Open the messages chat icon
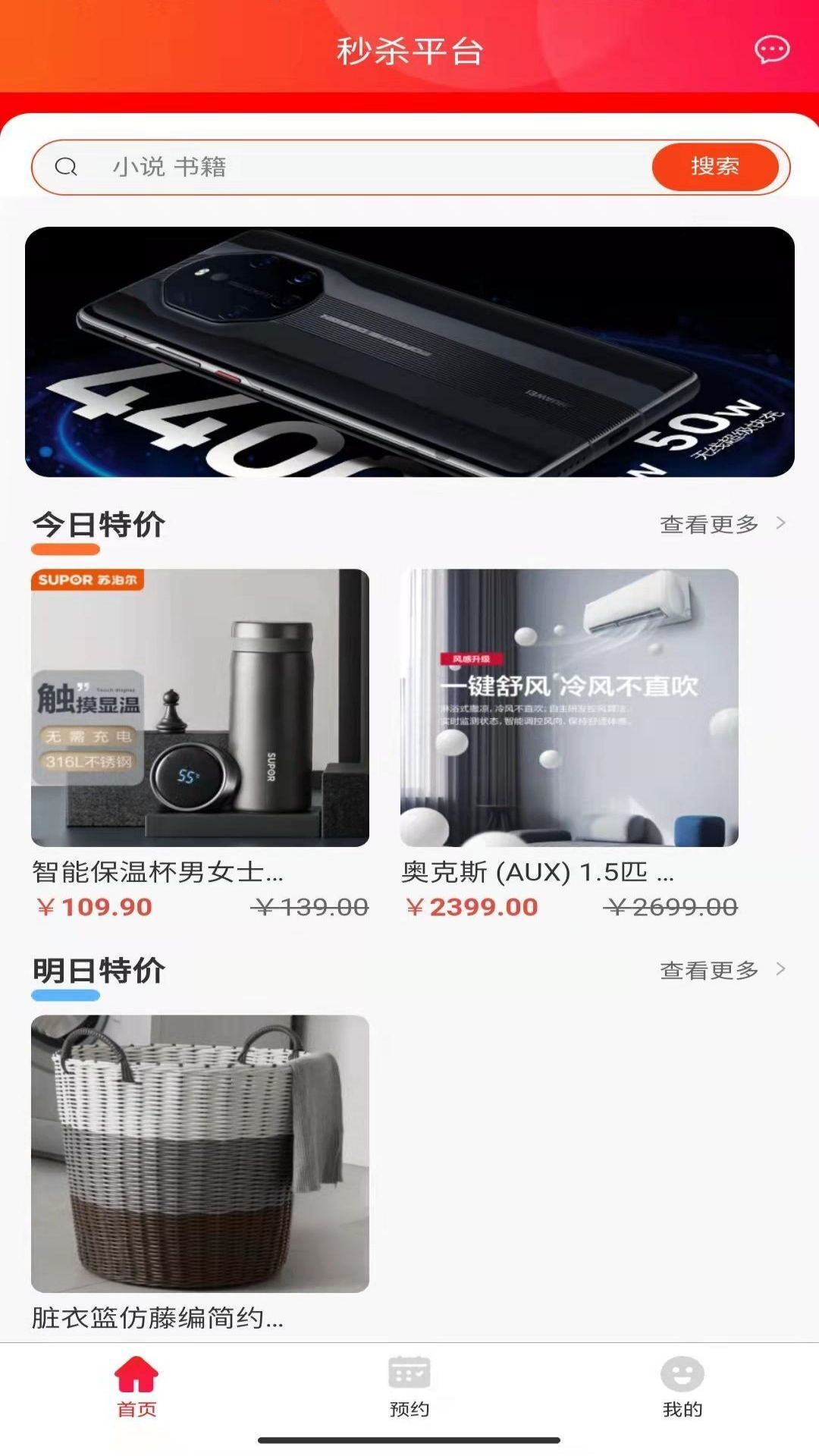 [x=770, y=50]
